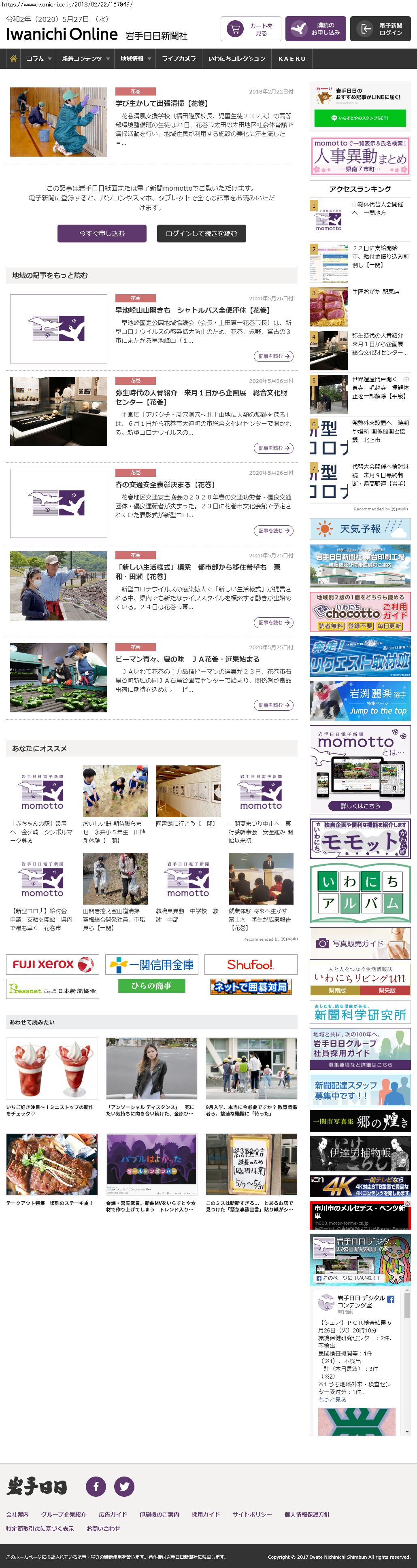Open 購読のお申し込み subscription button

(315, 29)
